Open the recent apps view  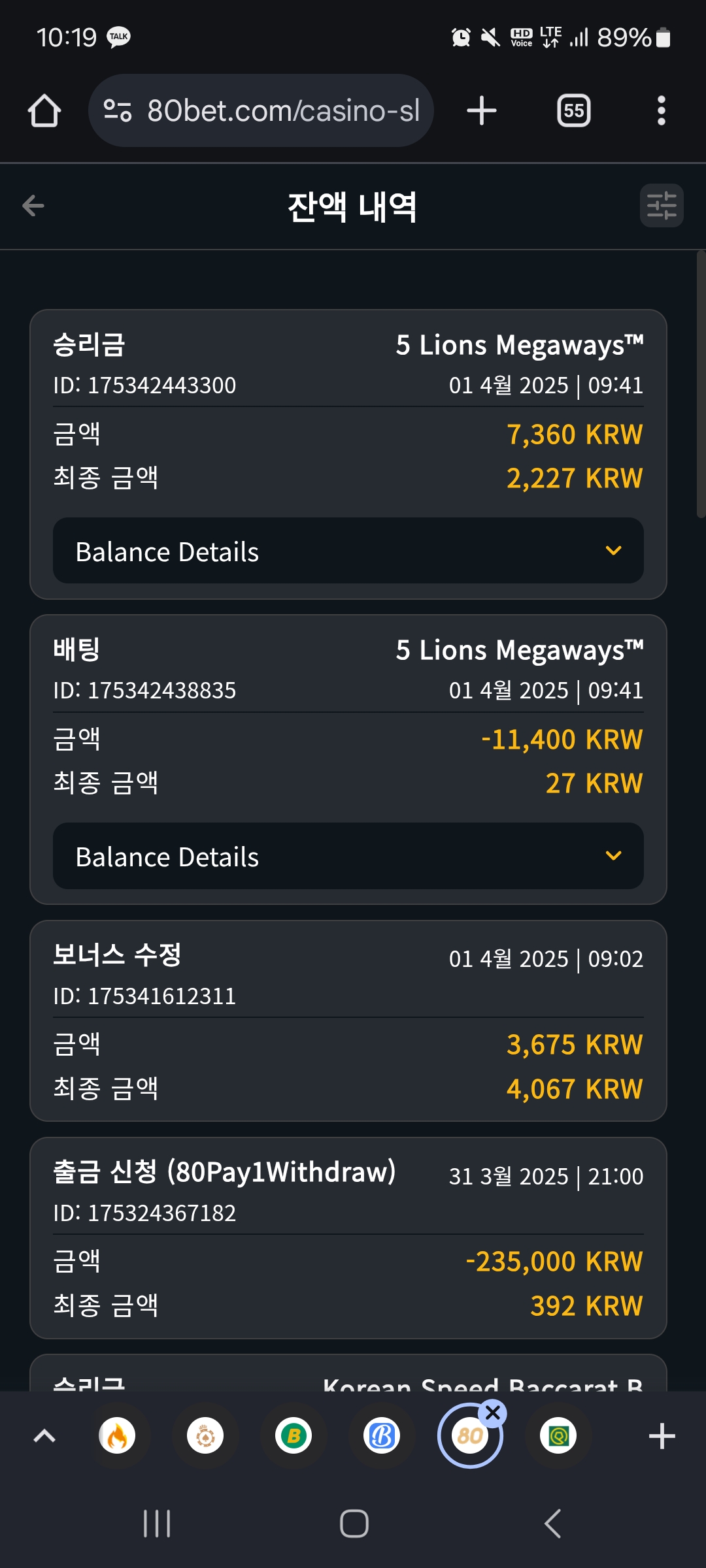click(157, 1524)
